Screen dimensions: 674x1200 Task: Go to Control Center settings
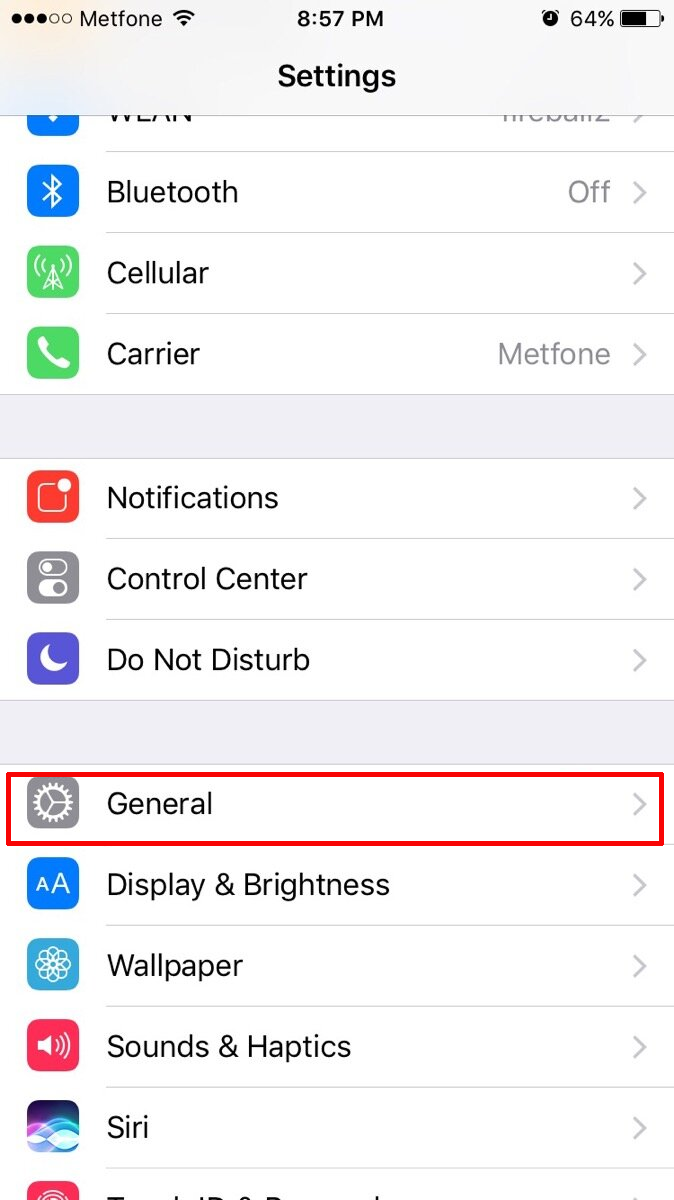(x=337, y=579)
